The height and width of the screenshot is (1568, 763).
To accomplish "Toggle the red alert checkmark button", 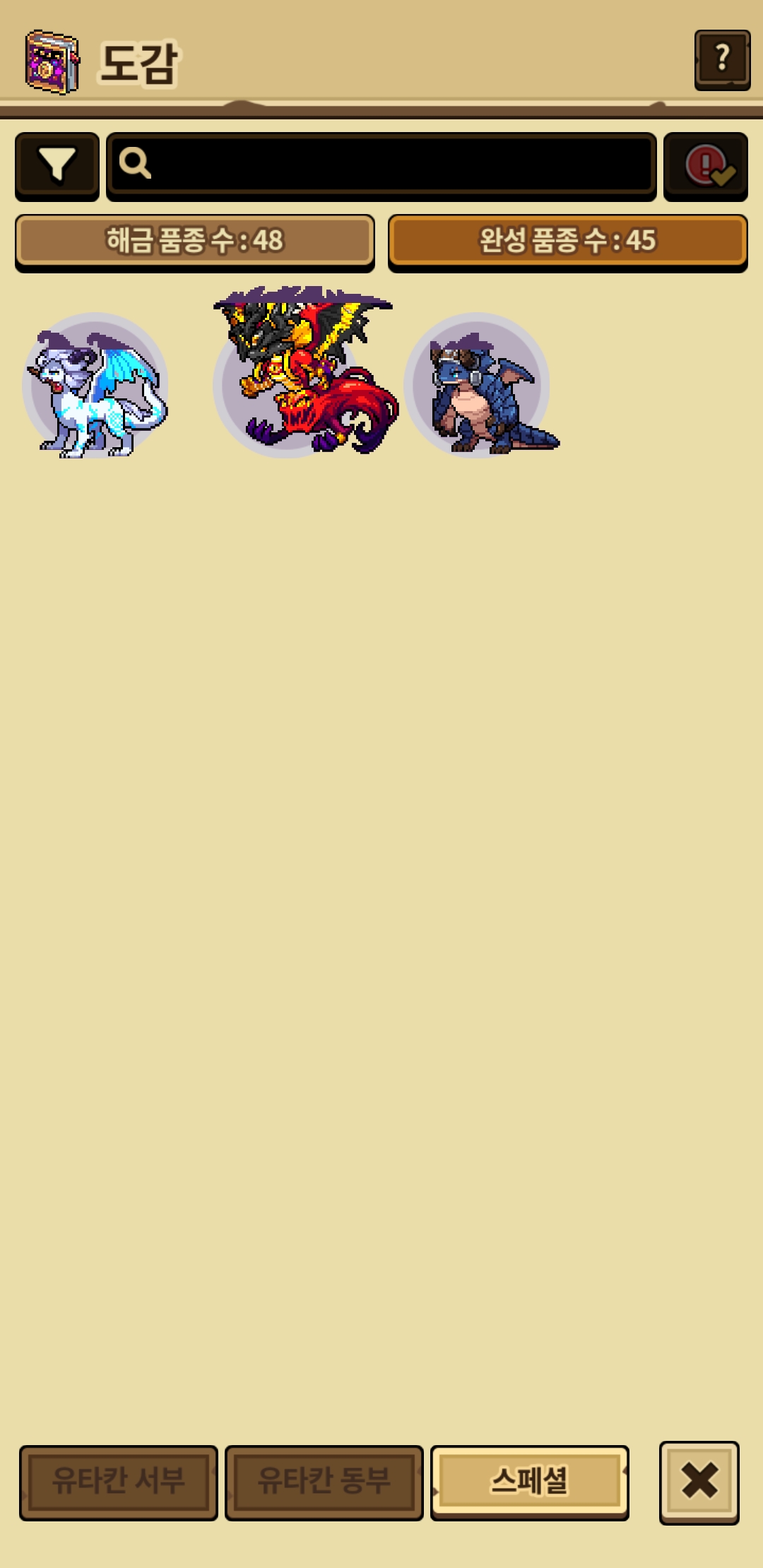I will click(705, 165).
